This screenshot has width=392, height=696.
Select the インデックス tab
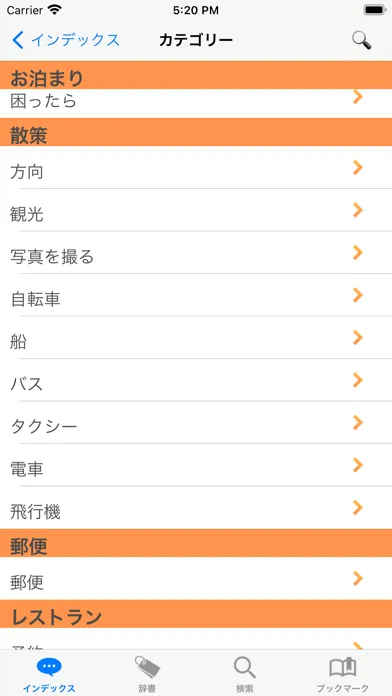coord(49,674)
